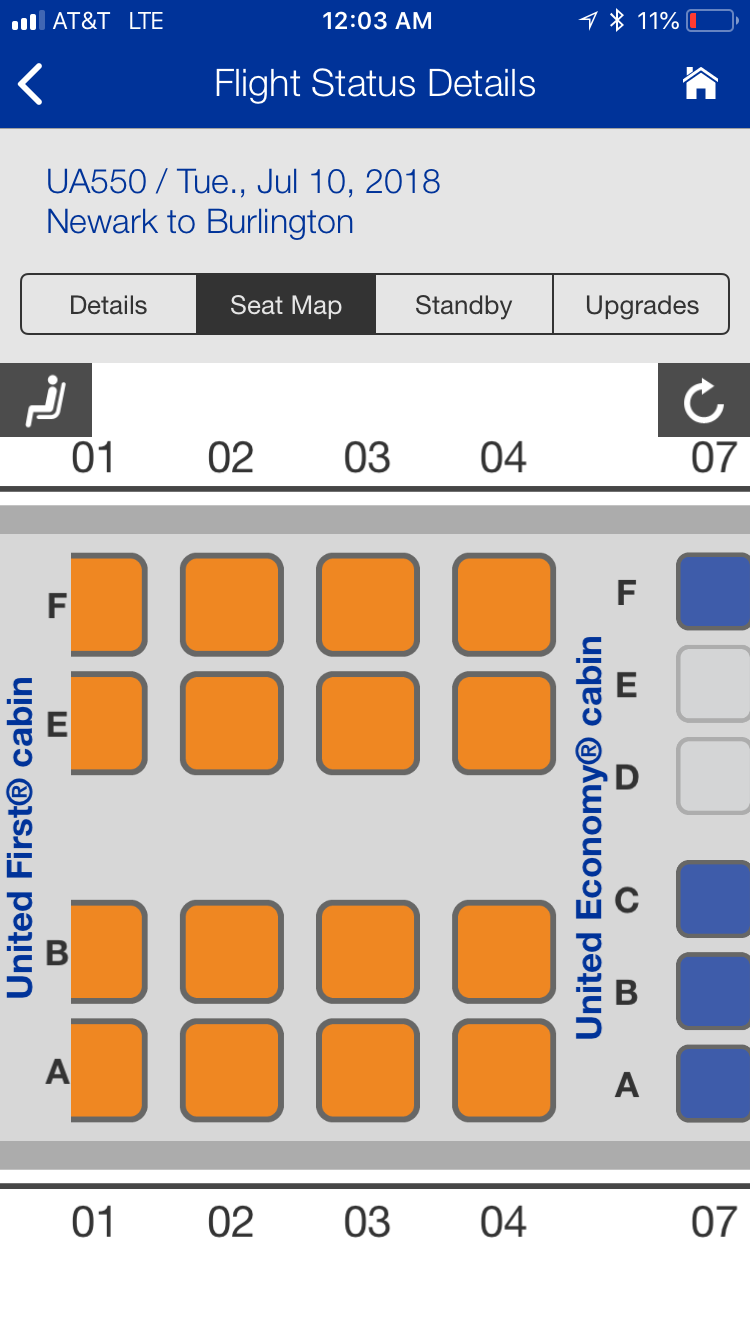Choose seat 04B in United First
This screenshot has height=1334, width=750.
coord(504,952)
